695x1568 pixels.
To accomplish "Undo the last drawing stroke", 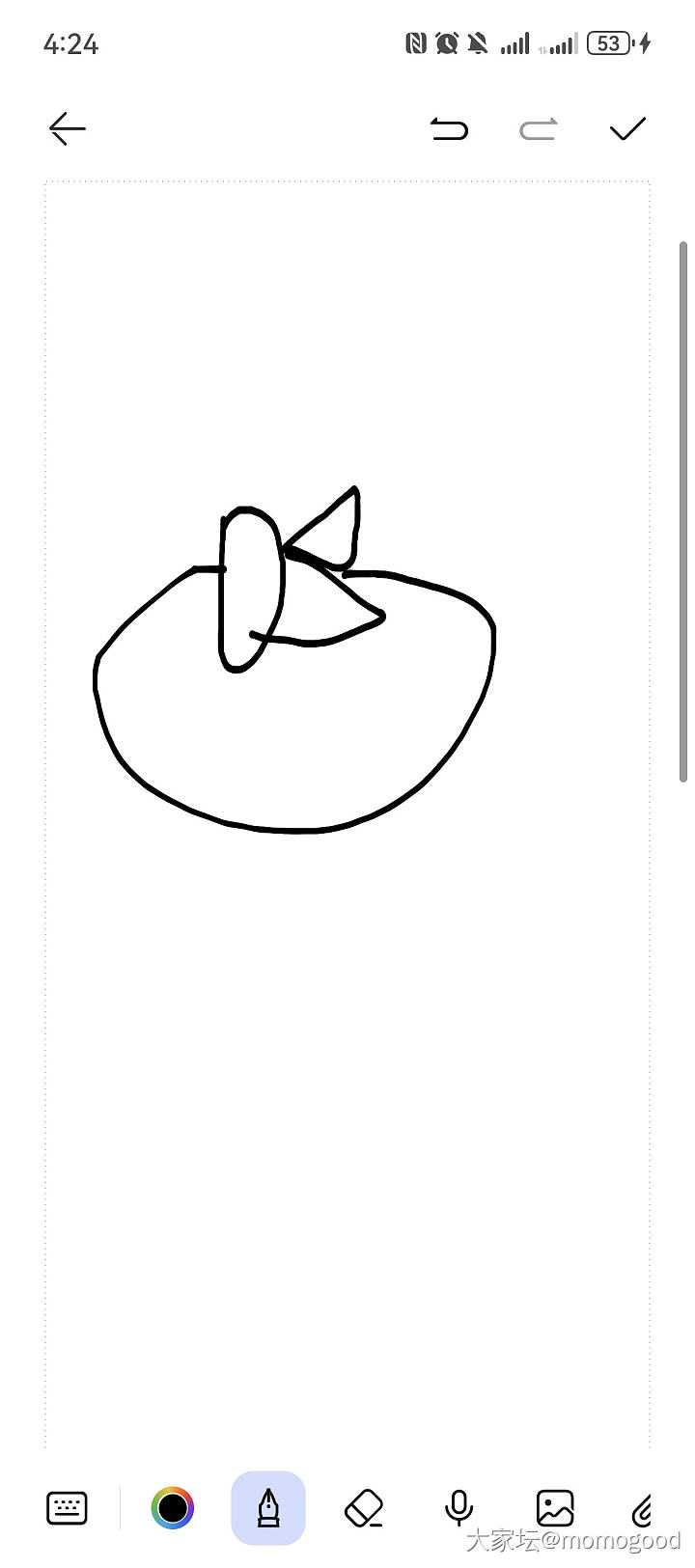I will click(449, 128).
